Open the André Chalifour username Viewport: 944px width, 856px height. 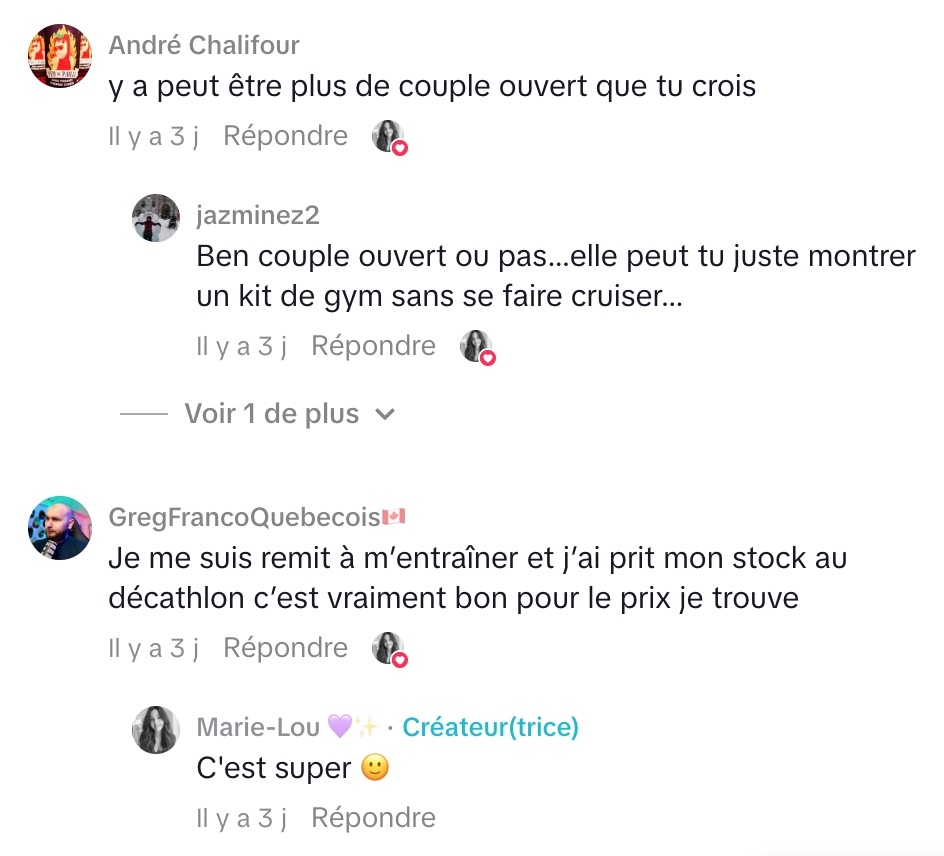(204, 45)
